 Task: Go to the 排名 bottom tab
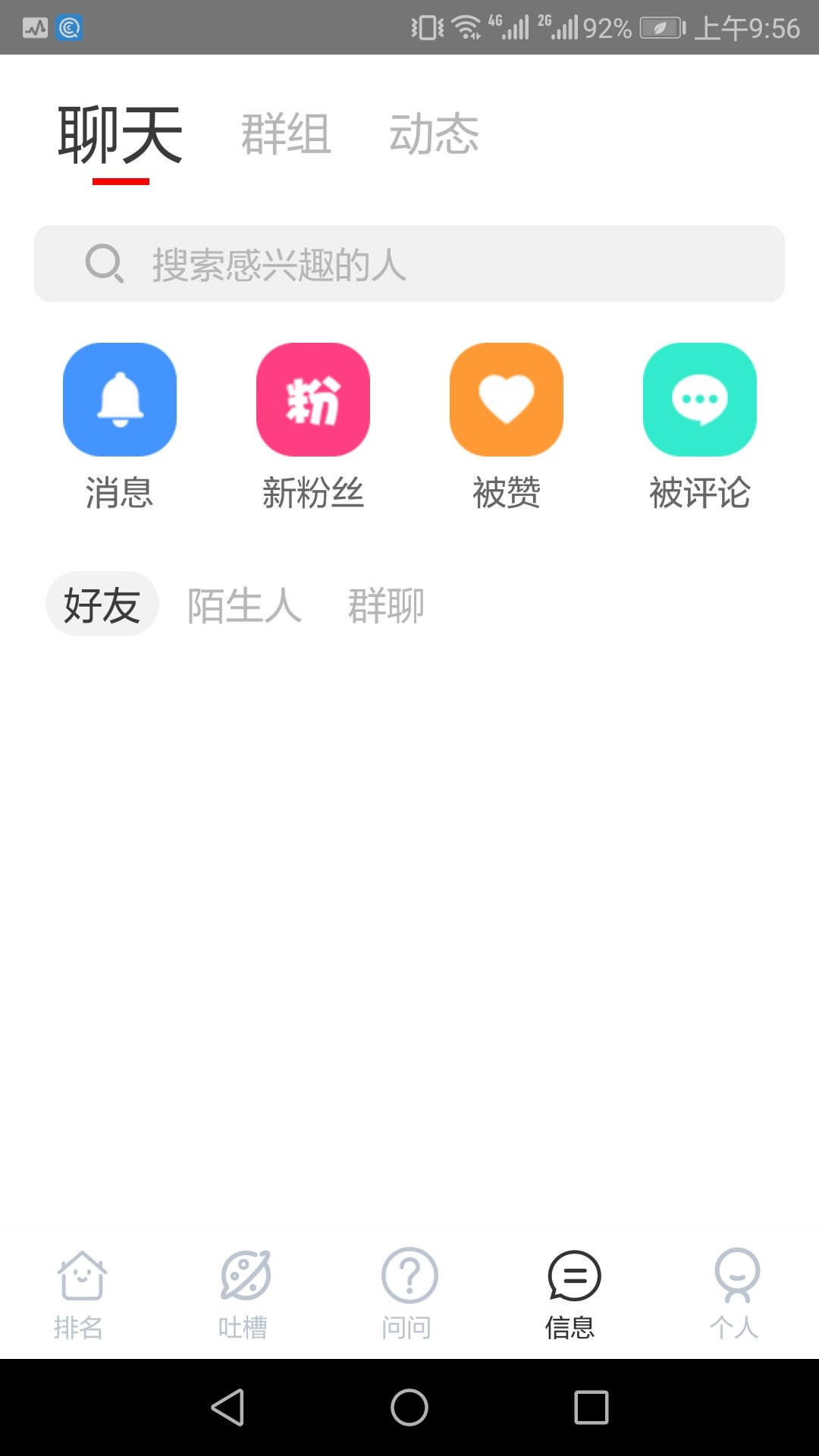(80, 1294)
